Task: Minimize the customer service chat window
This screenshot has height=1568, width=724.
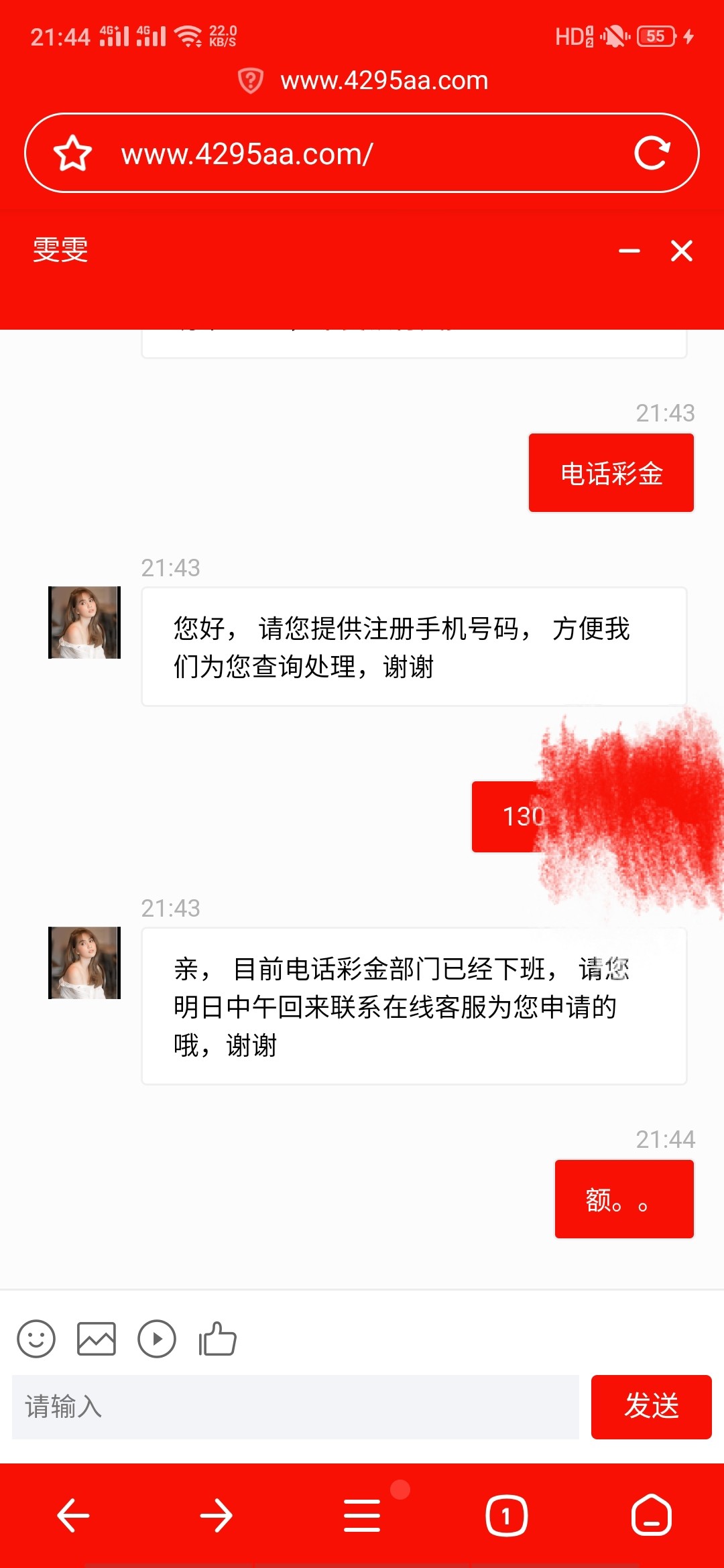Action: 629,251
